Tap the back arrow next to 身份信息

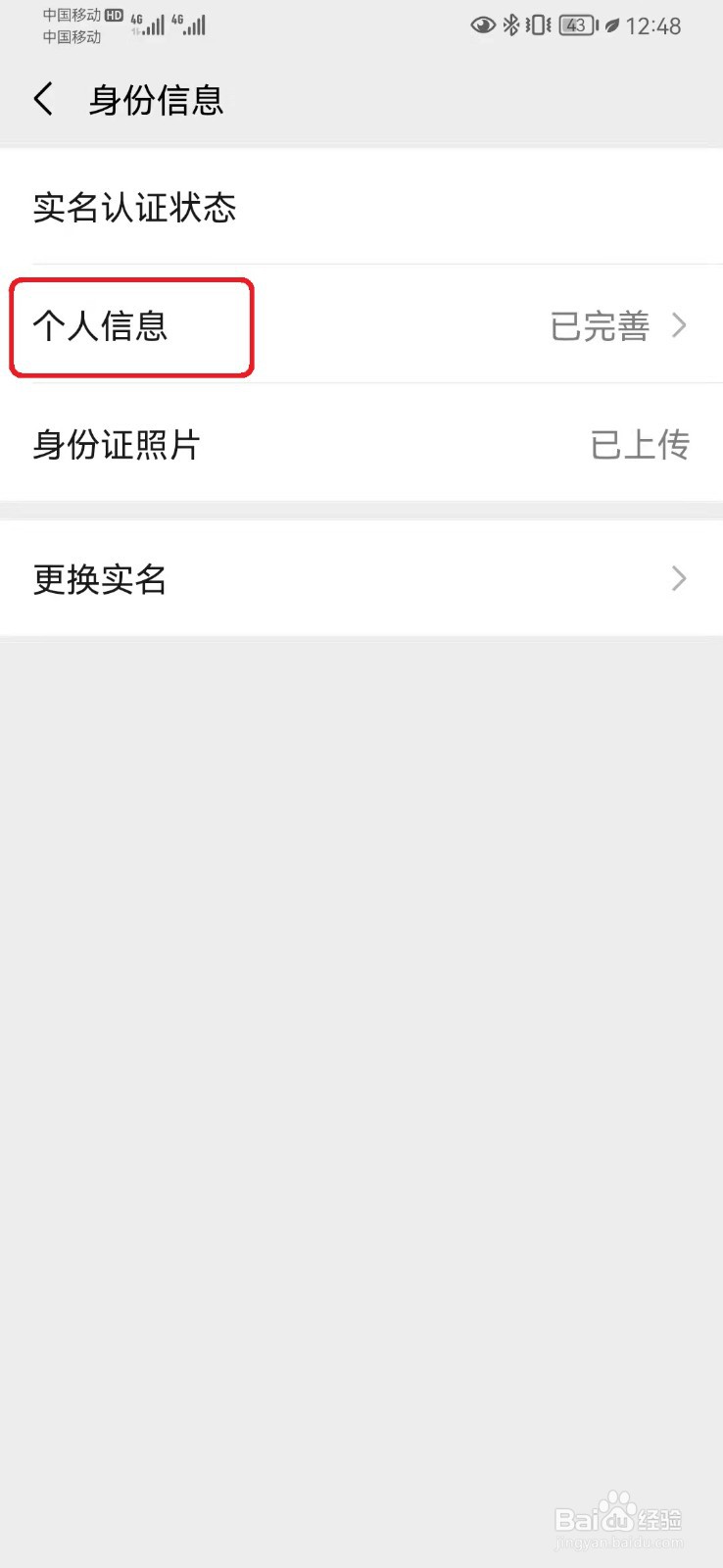pos(43,99)
